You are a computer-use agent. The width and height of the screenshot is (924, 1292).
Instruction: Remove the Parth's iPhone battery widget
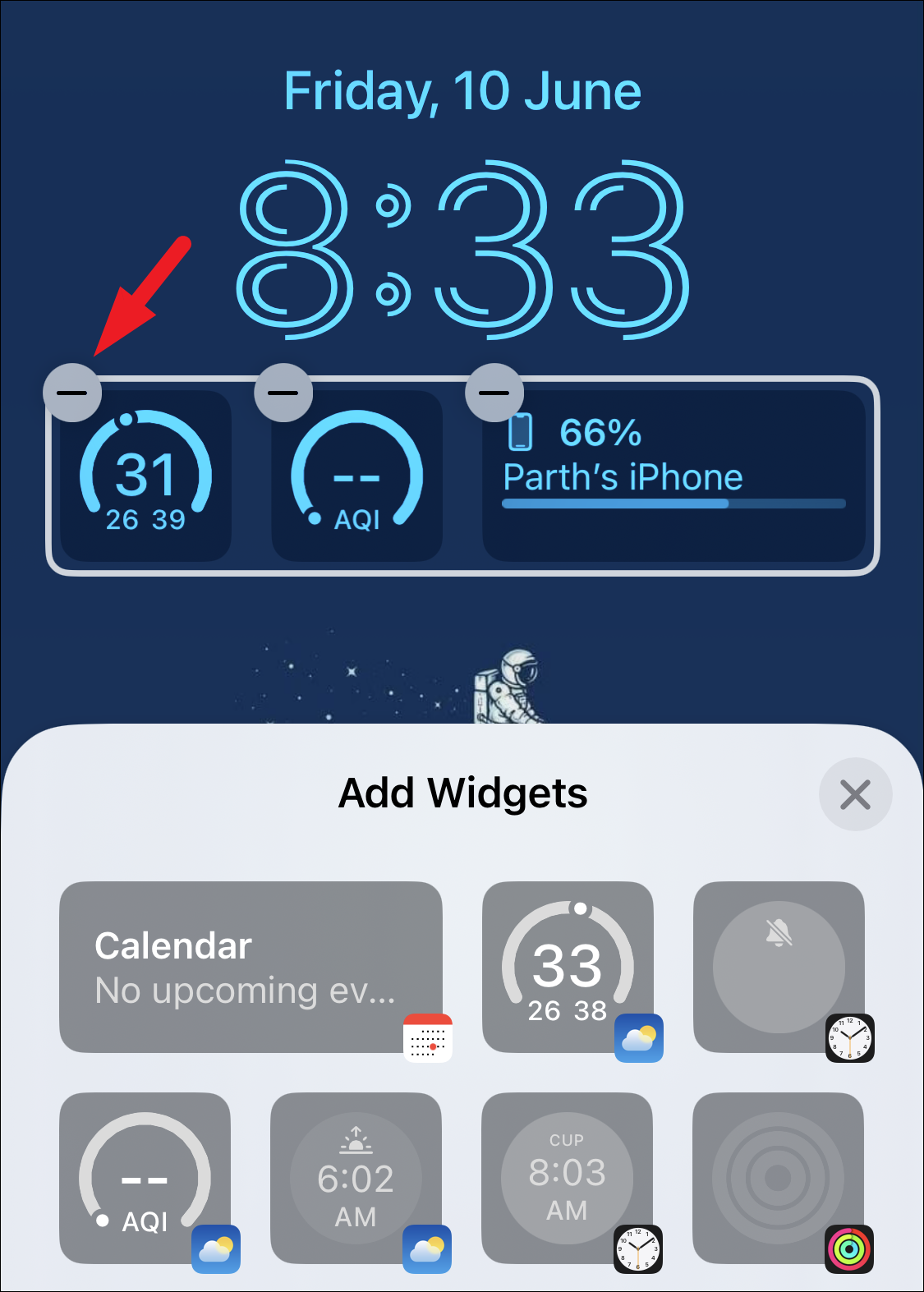tap(494, 393)
